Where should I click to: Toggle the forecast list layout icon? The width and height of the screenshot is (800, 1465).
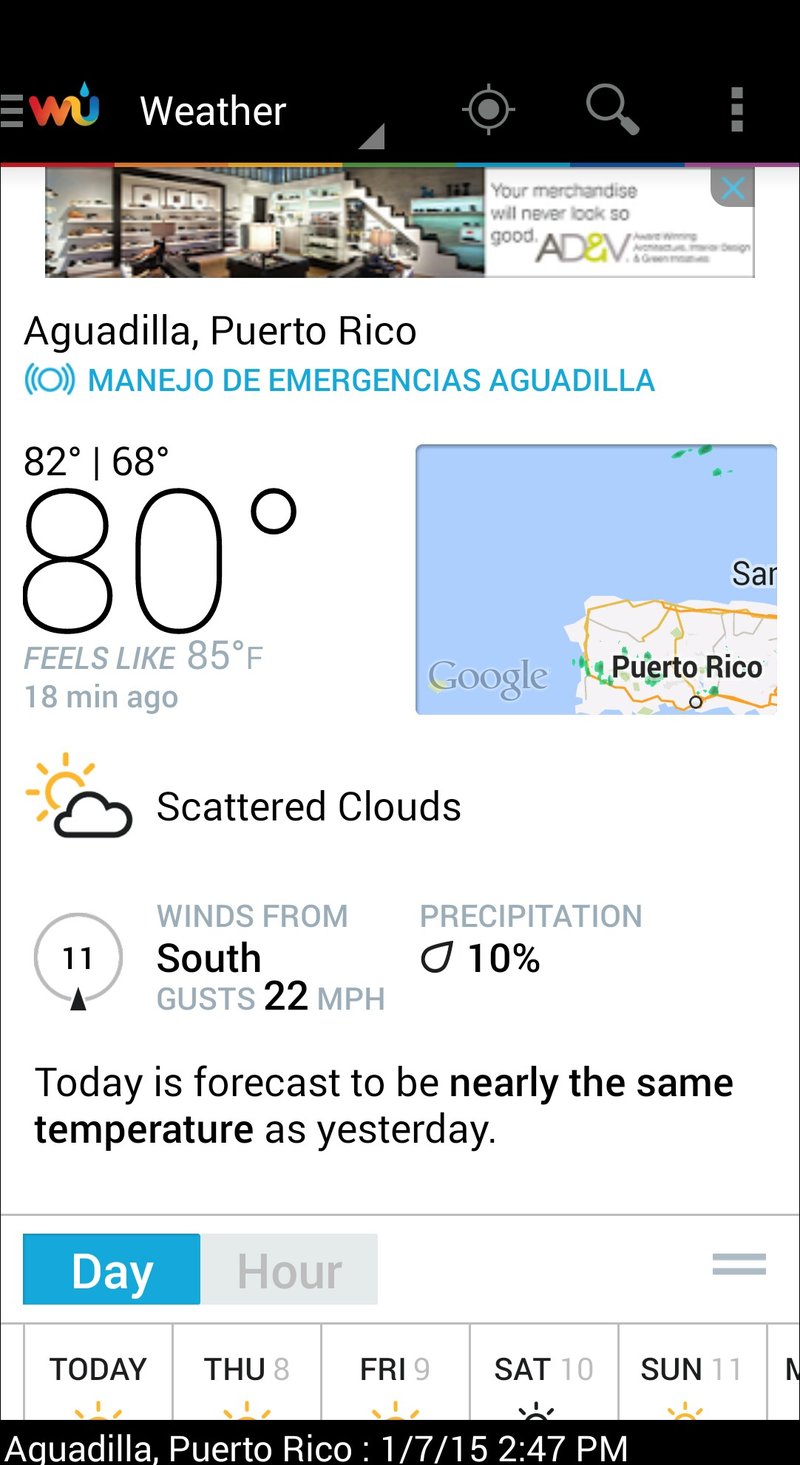pos(738,1265)
